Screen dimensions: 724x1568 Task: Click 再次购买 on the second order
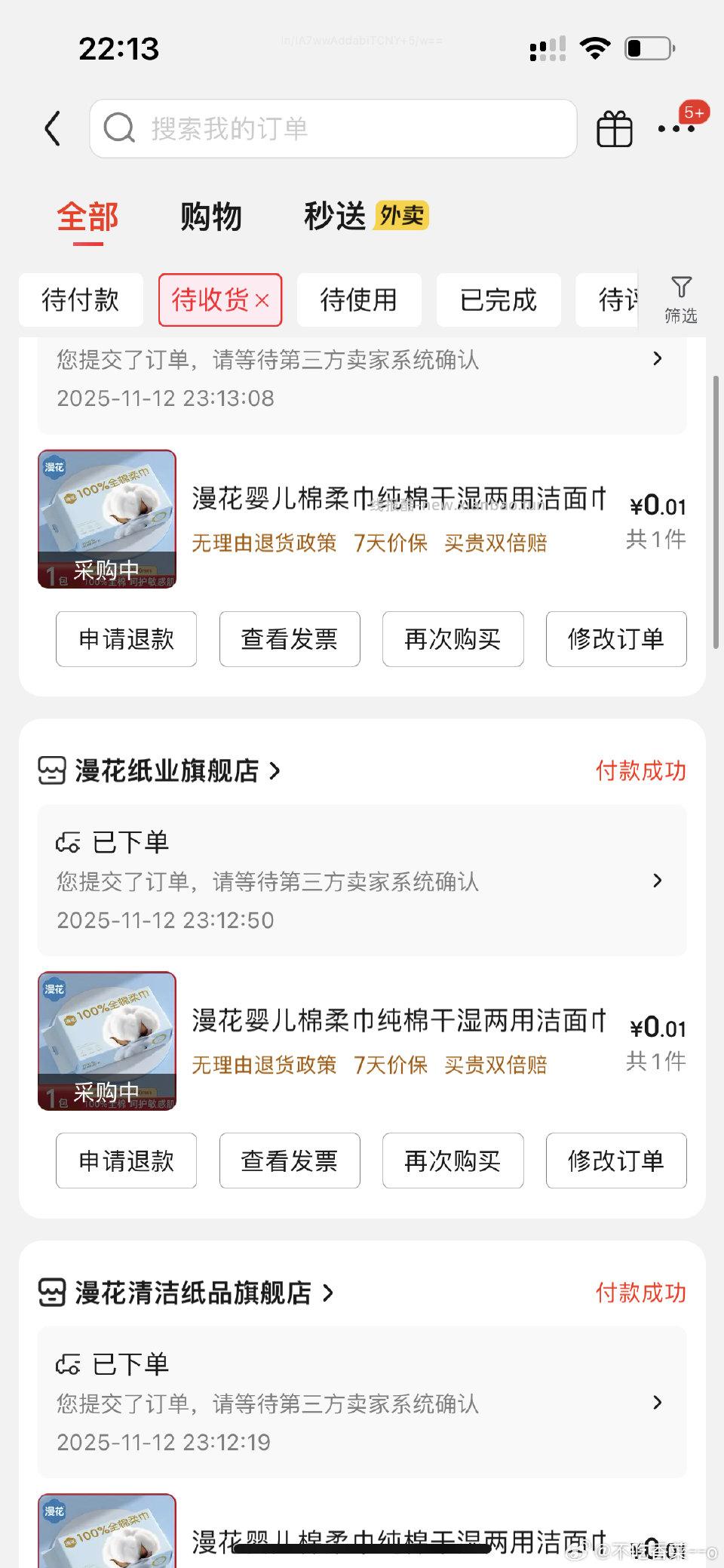tap(452, 1161)
